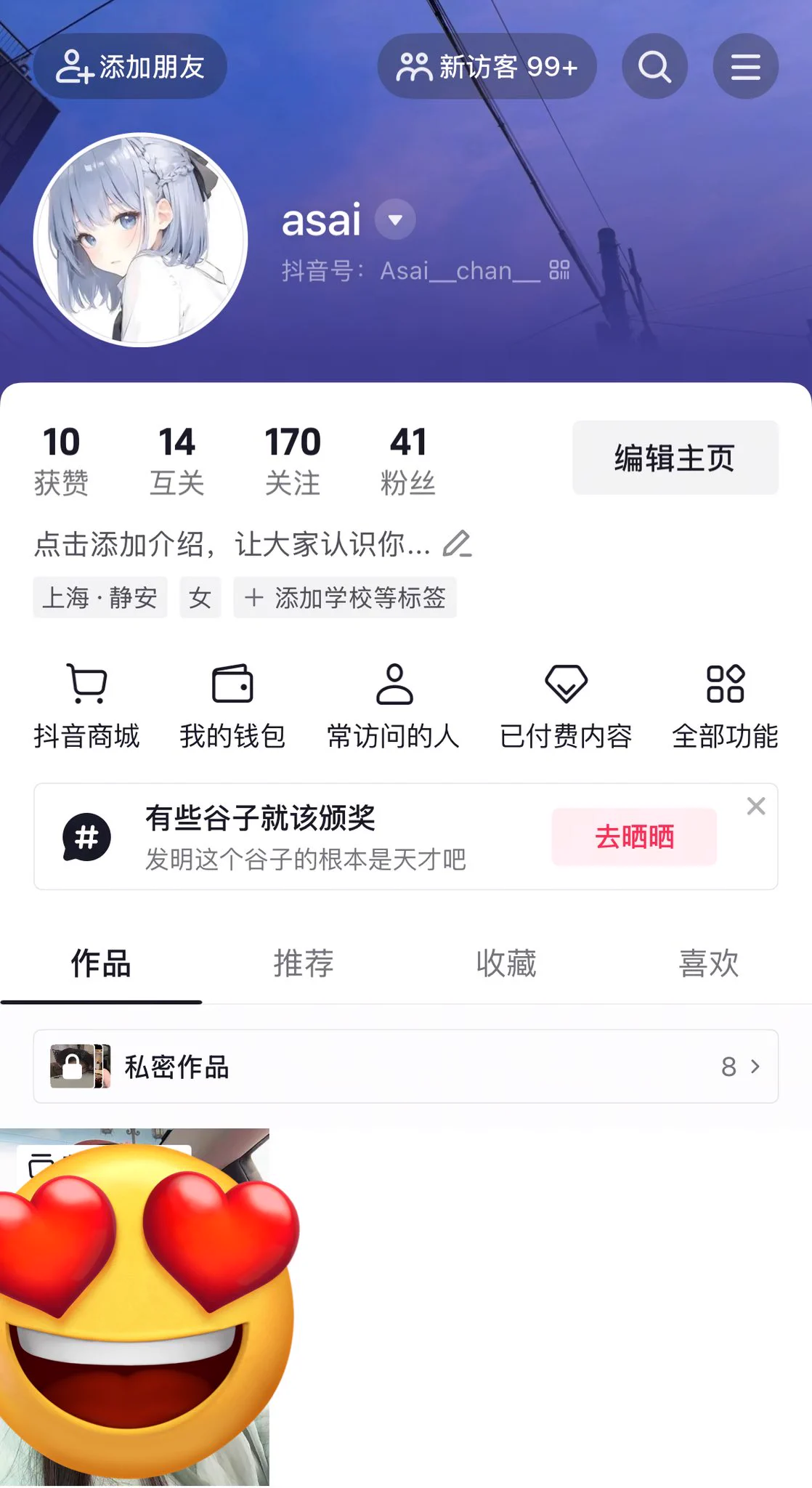Image resolution: width=812 pixels, height=1488 pixels.
Task: Open 常访问的人
Action: (393, 705)
